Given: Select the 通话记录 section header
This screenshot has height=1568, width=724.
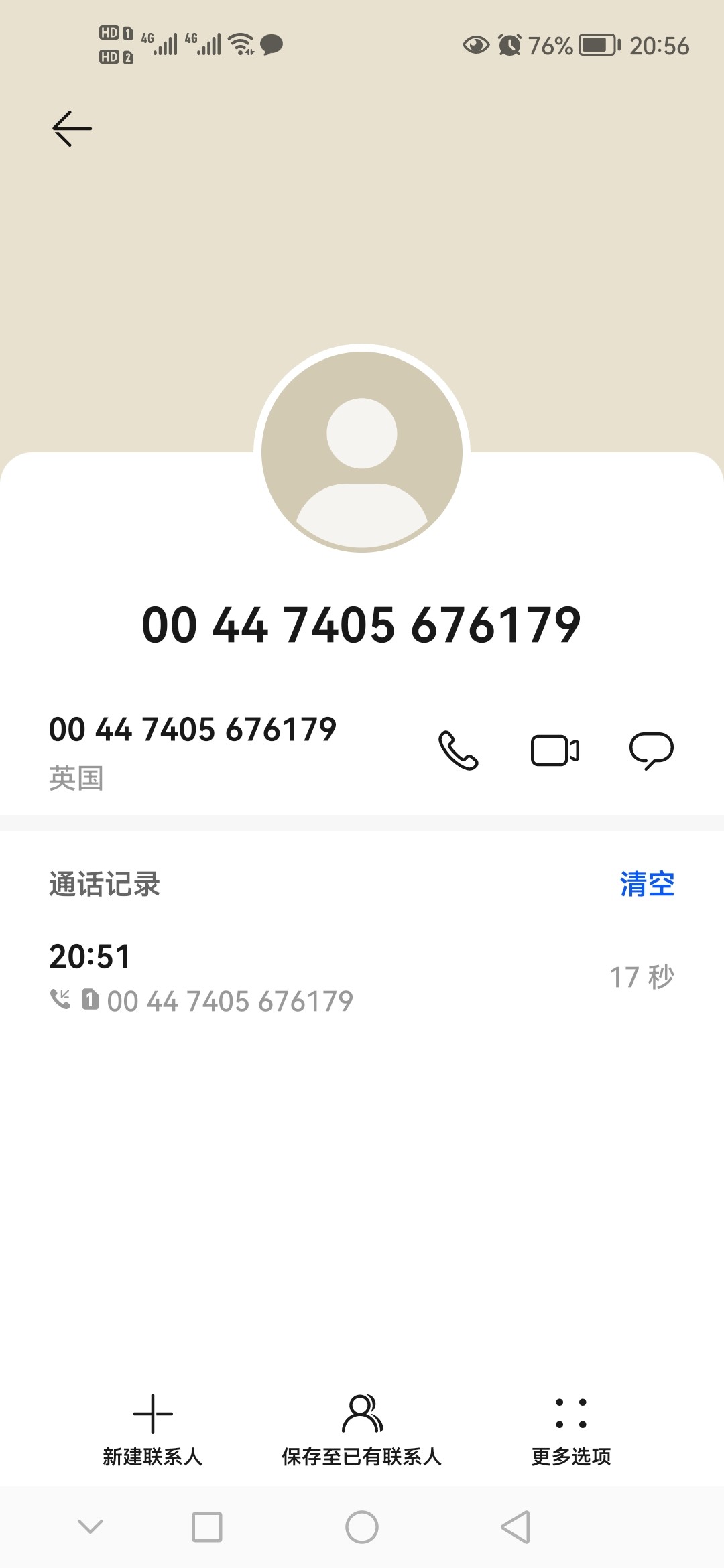Looking at the screenshot, I should point(104,885).
